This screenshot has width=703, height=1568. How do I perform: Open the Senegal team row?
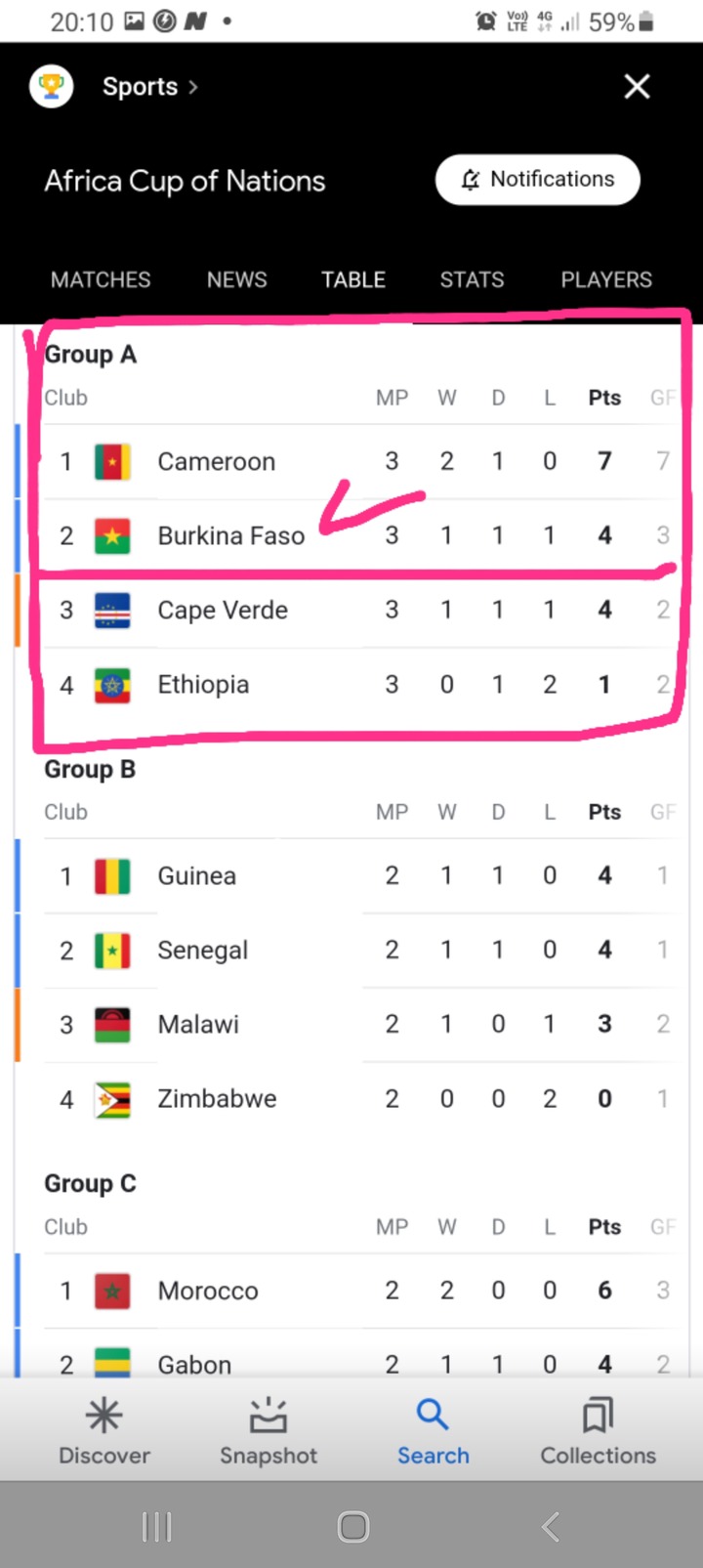tap(358, 950)
